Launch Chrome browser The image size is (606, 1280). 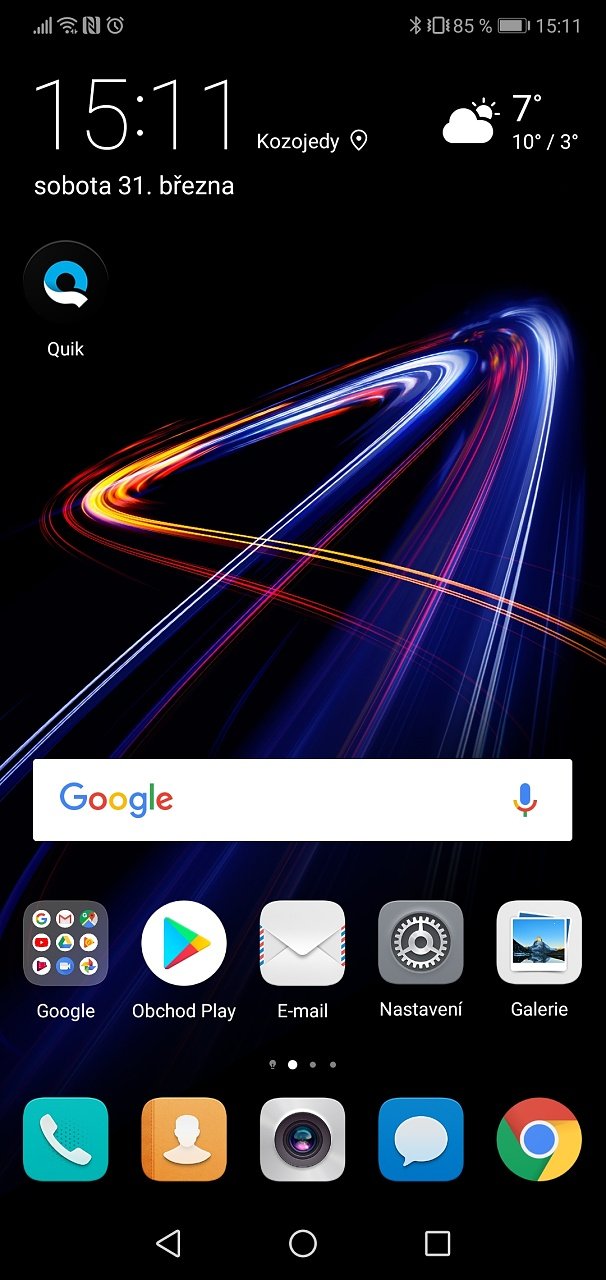click(539, 1139)
